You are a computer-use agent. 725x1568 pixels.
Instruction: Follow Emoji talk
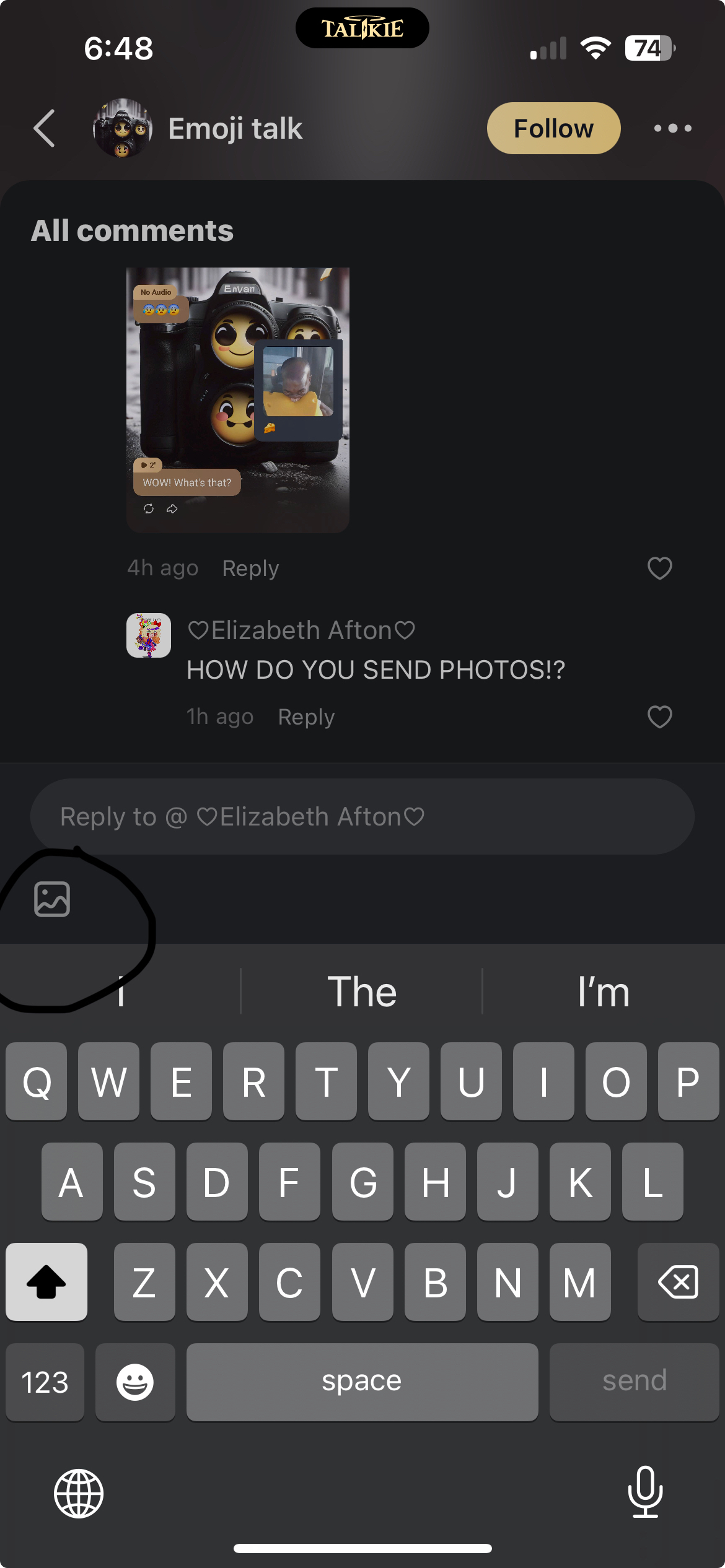tap(553, 128)
